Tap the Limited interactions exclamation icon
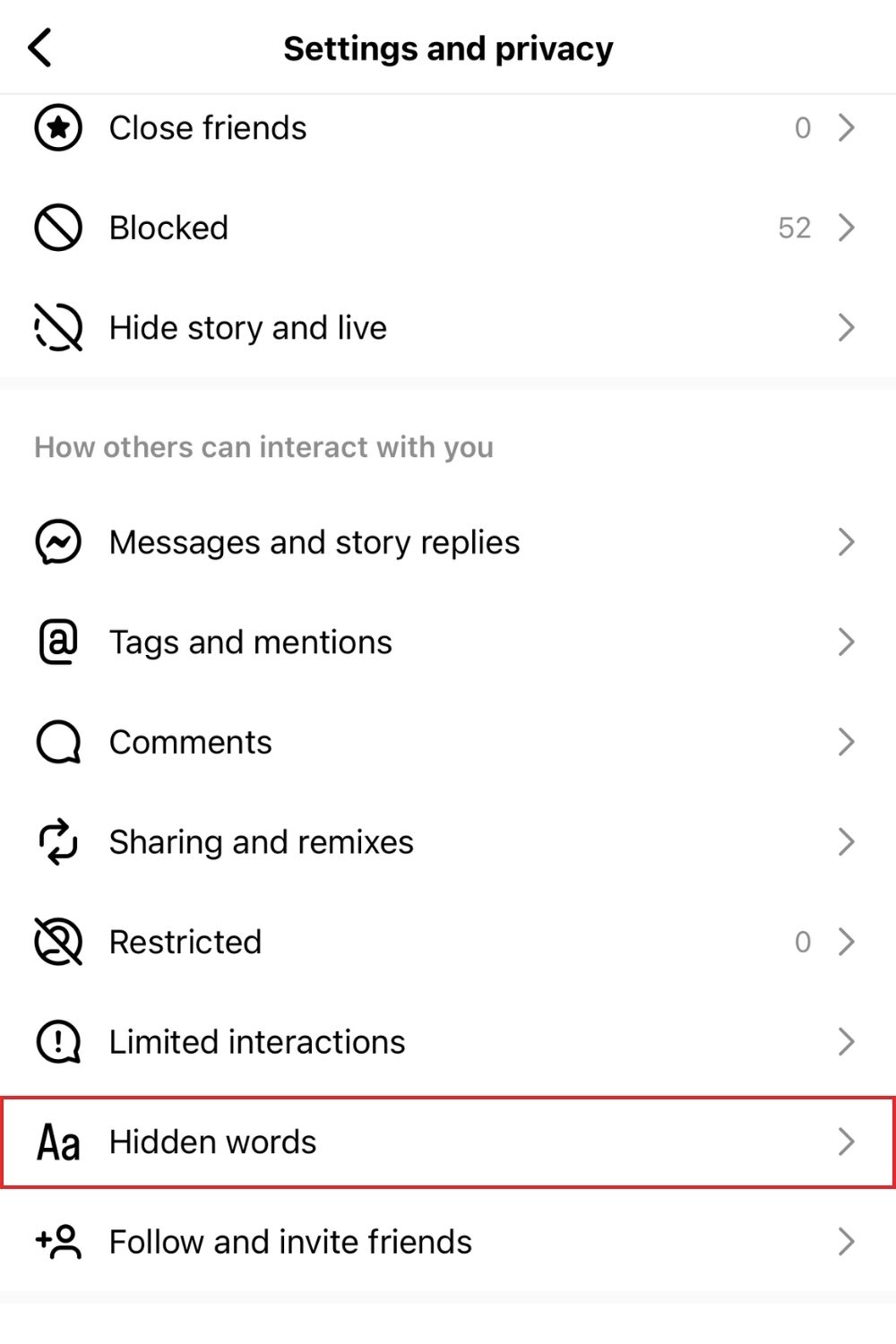The height and width of the screenshot is (1344, 896). click(56, 1041)
